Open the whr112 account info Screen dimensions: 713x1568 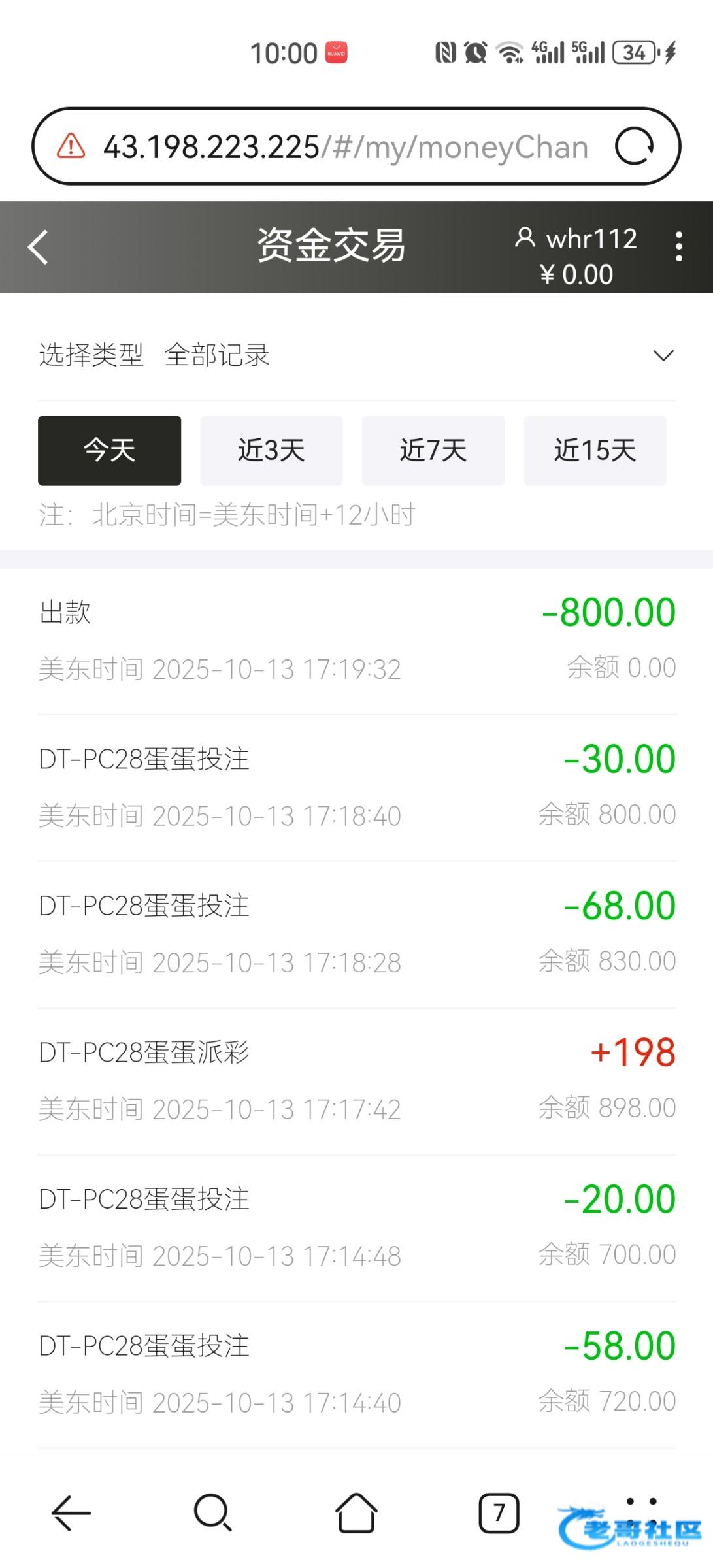click(x=576, y=239)
